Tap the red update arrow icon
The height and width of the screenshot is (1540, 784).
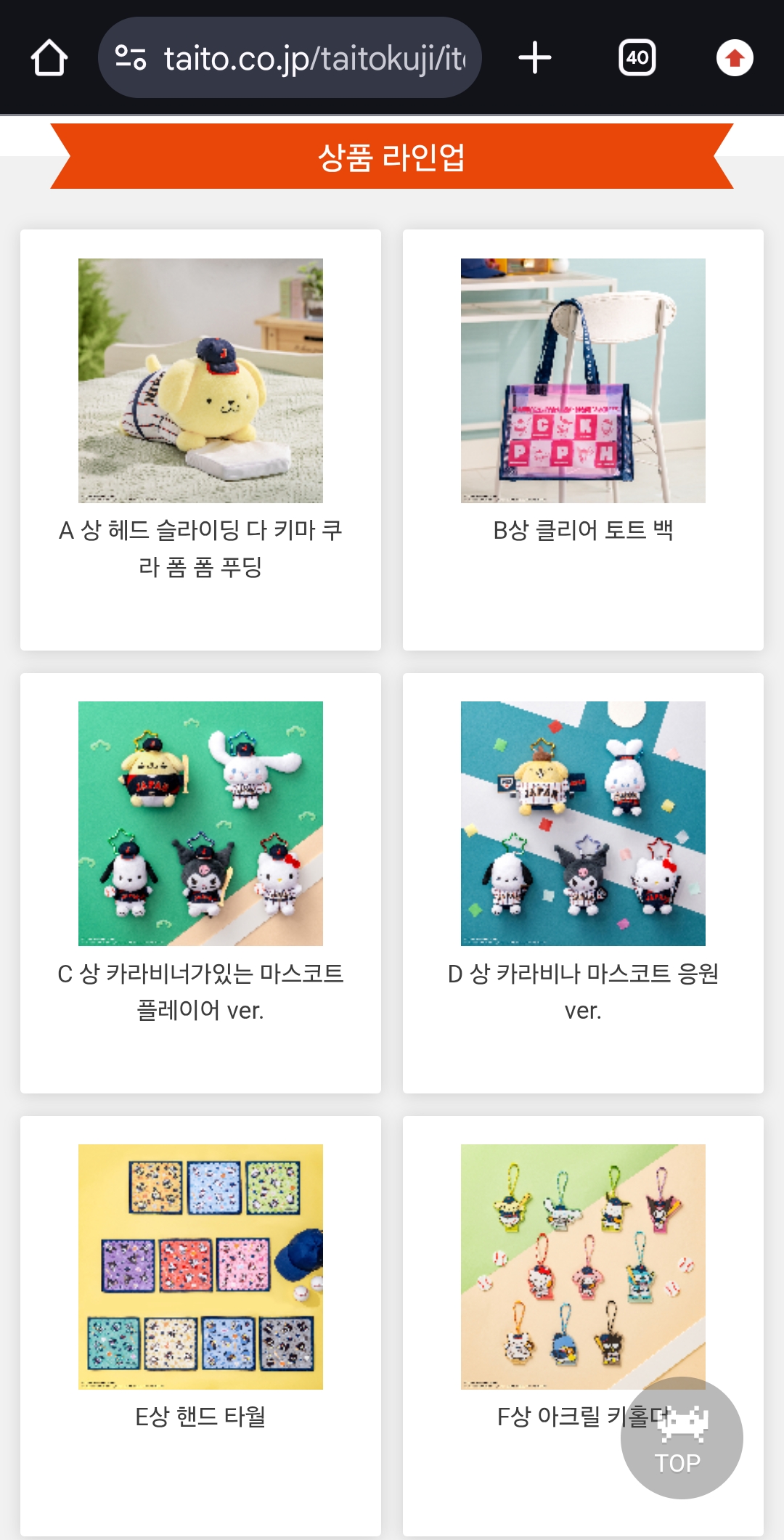tap(735, 58)
